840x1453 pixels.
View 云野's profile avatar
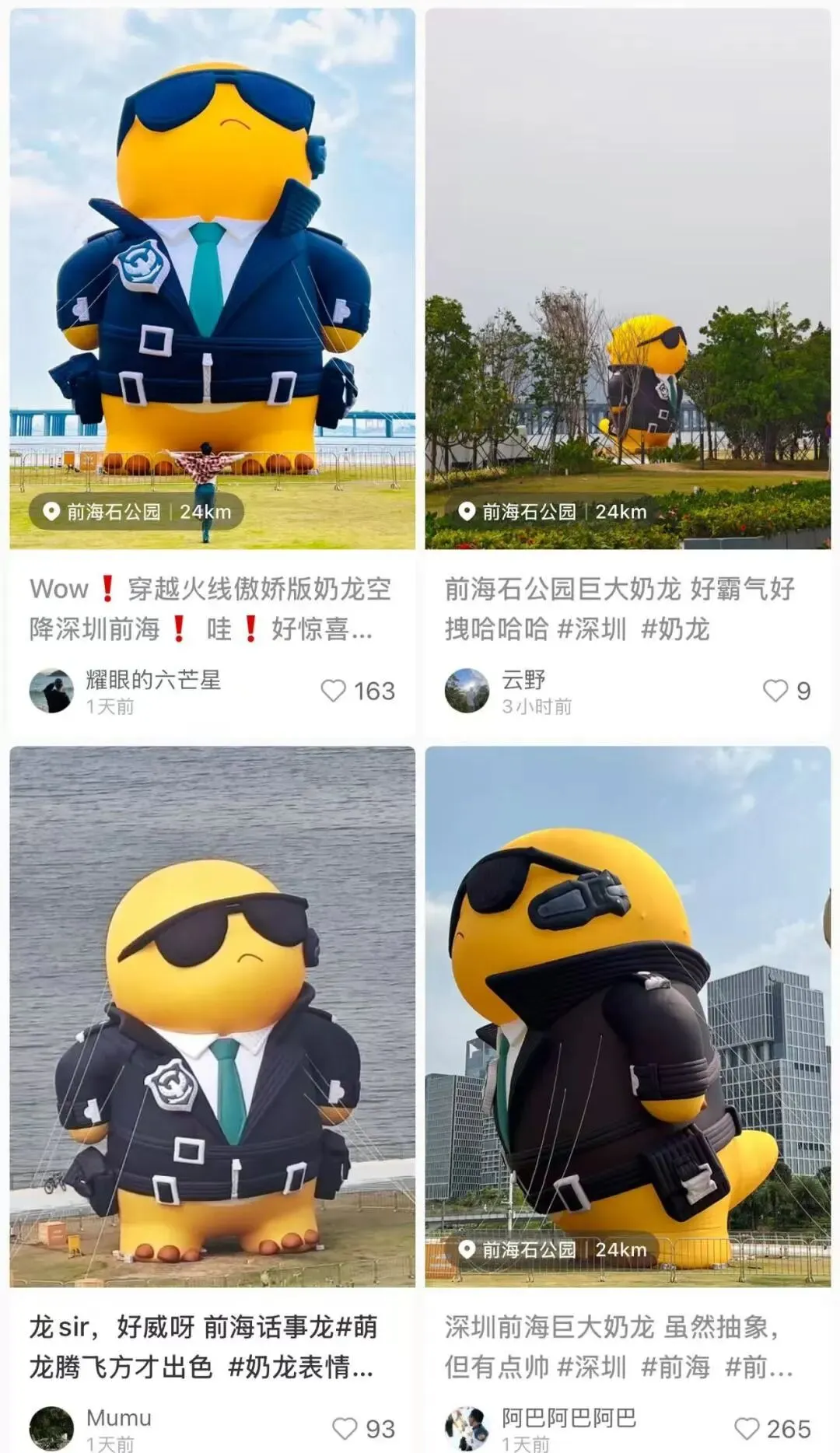tap(467, 691)
